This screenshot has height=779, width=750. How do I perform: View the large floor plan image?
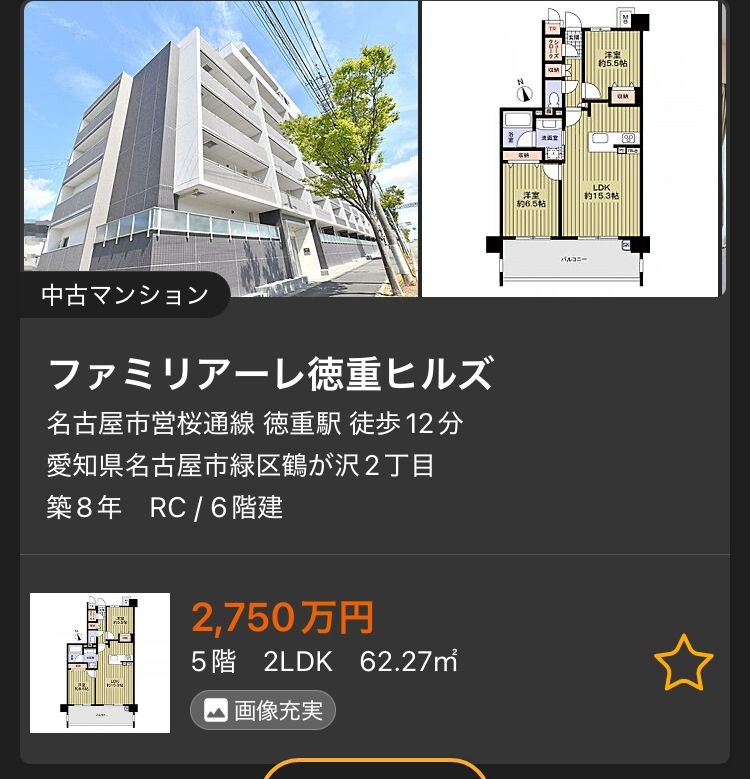pyautogui.click(x=569, y=150)
